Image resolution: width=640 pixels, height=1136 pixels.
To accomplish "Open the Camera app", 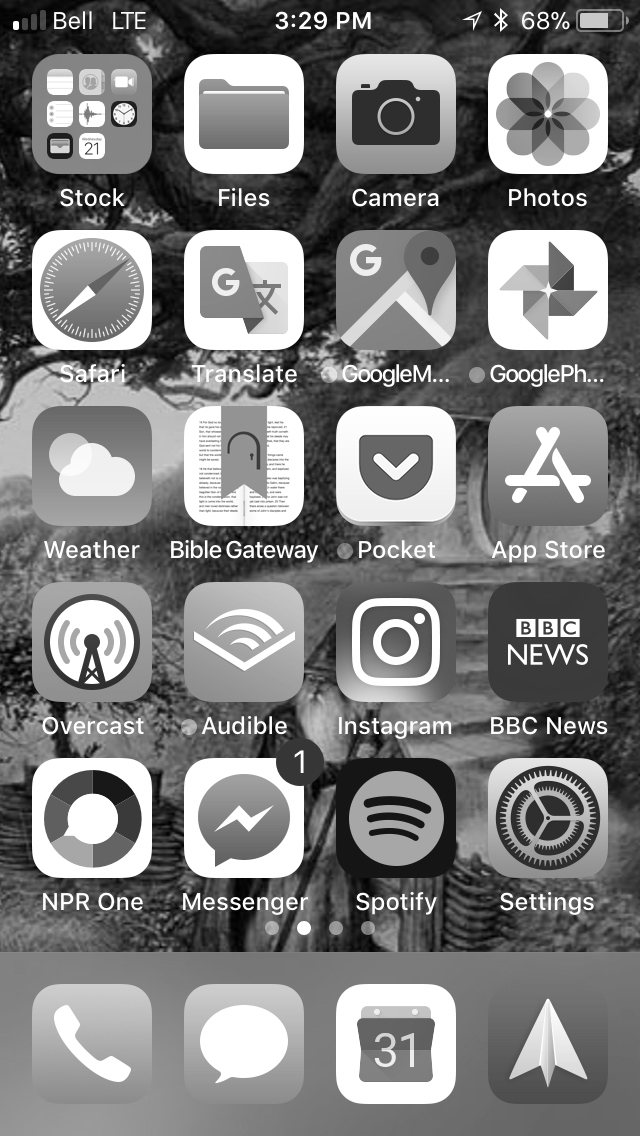I will point(396,114).
